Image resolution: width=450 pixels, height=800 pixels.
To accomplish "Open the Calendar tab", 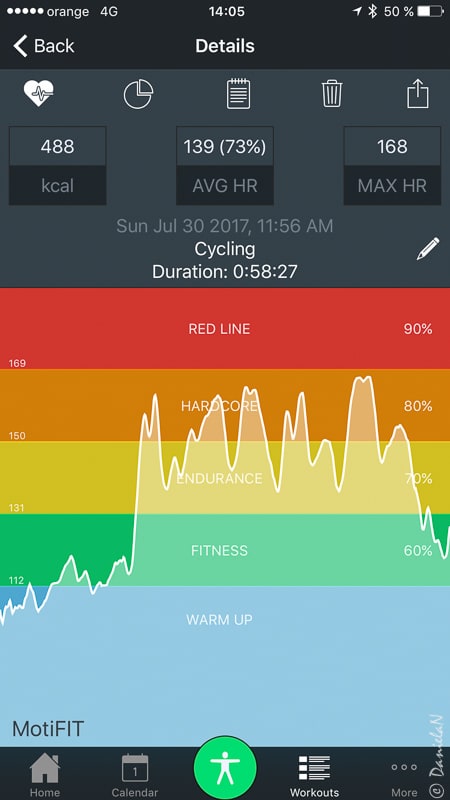I will tap(135, 774).
